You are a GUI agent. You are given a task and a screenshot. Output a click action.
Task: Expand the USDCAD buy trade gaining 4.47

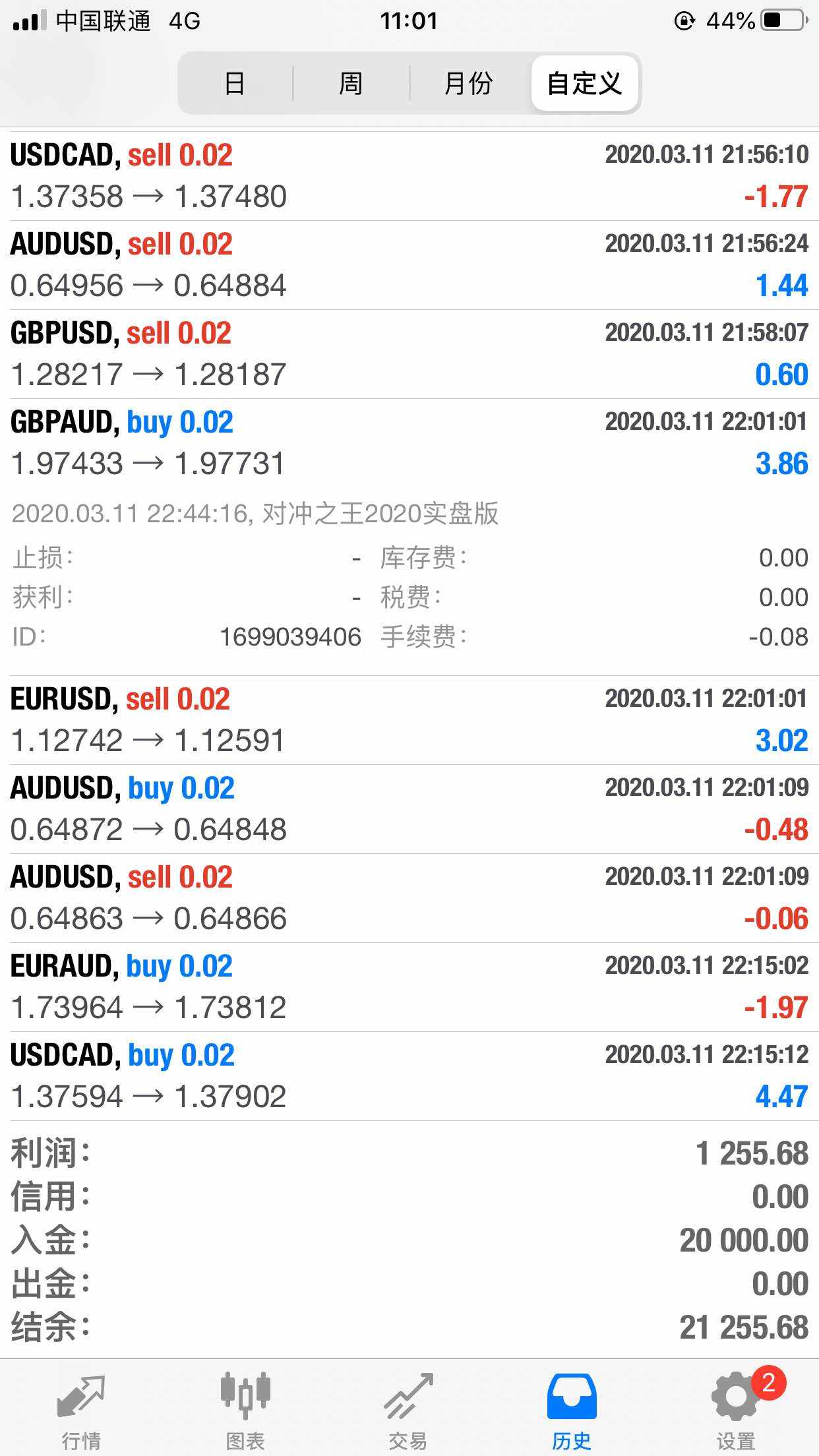409,1076
